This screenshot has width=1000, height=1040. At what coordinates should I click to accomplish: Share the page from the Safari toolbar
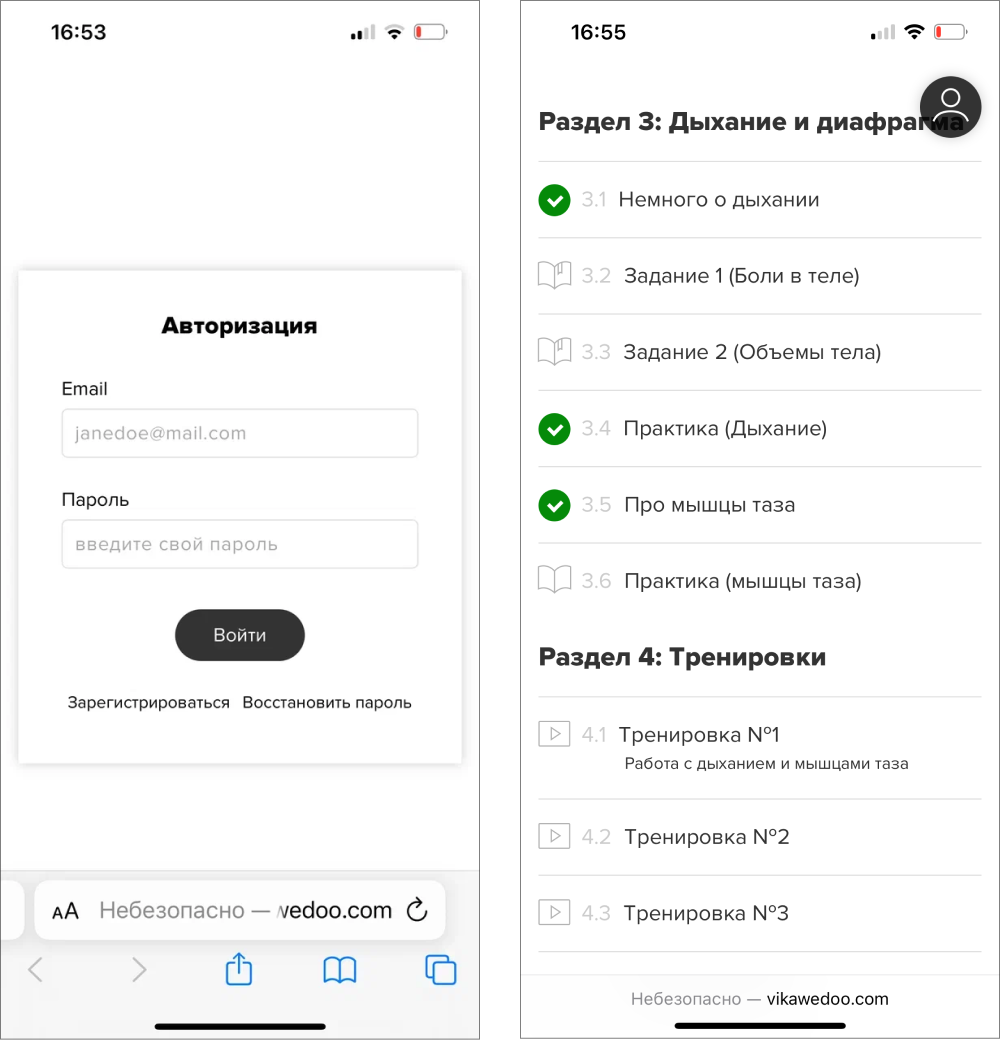[239, 969]
